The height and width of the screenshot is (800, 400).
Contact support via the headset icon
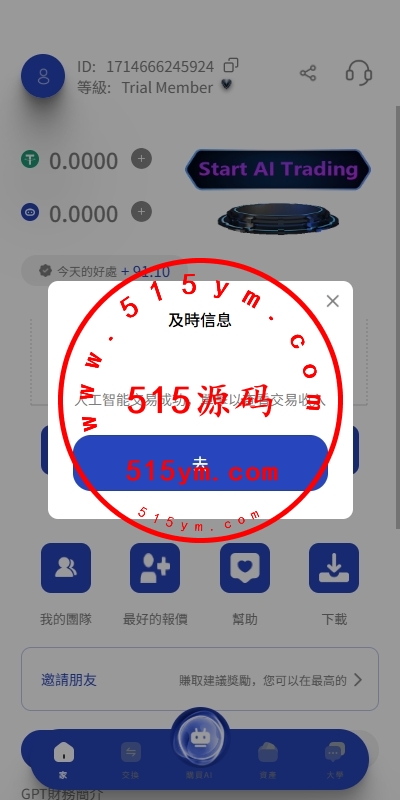click(x=359, y=73)
